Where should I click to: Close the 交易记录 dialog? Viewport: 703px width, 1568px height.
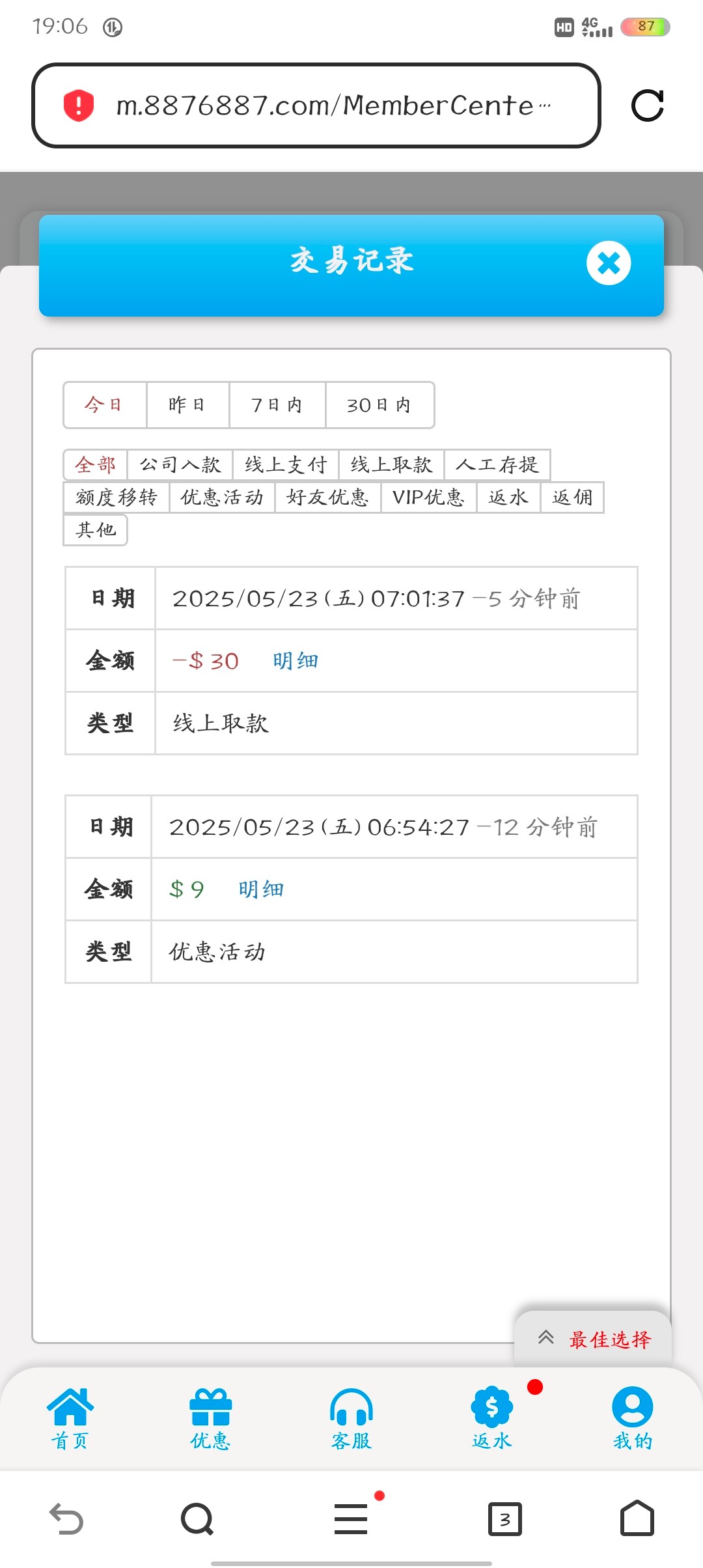(x=609, y=263)
